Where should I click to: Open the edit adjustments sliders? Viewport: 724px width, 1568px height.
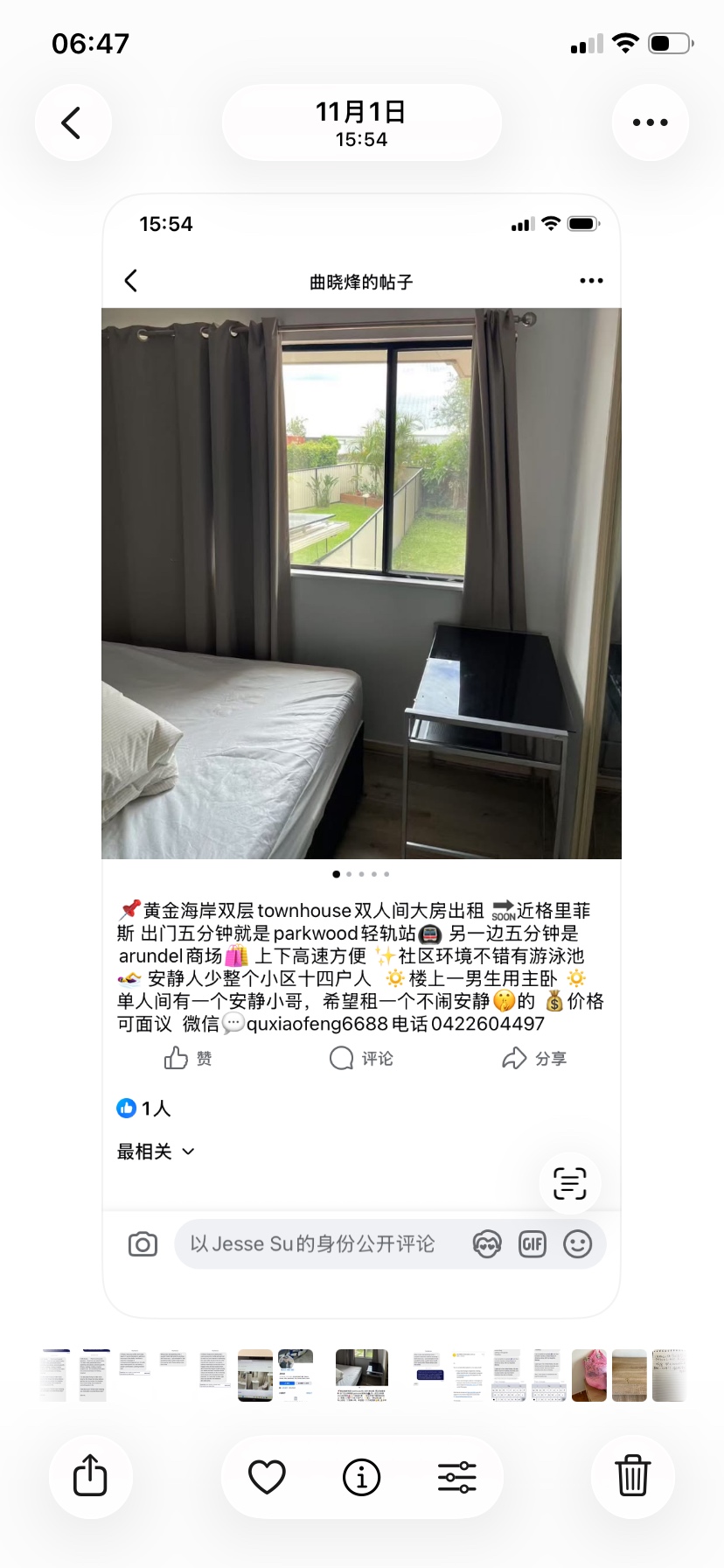pos(456,1477)
